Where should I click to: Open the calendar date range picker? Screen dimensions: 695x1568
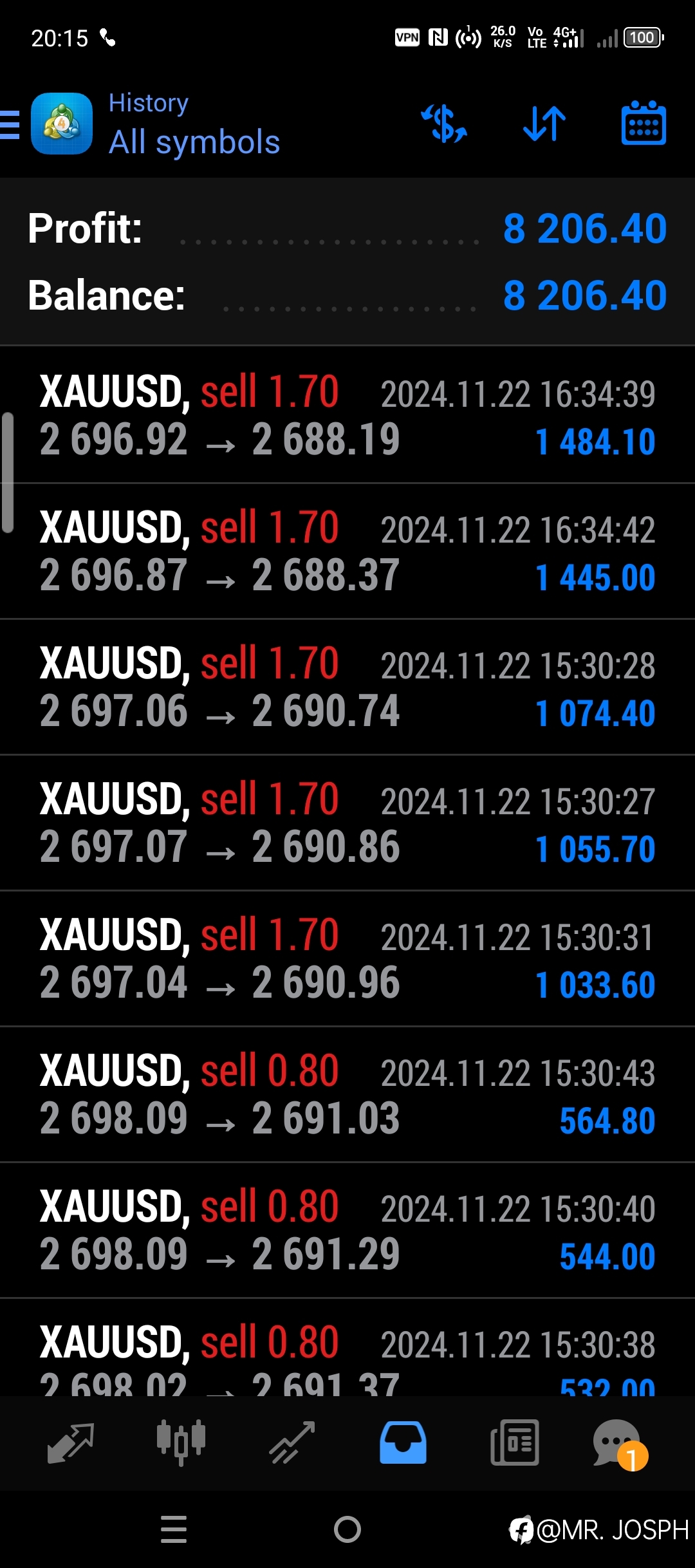click(644, 123)
